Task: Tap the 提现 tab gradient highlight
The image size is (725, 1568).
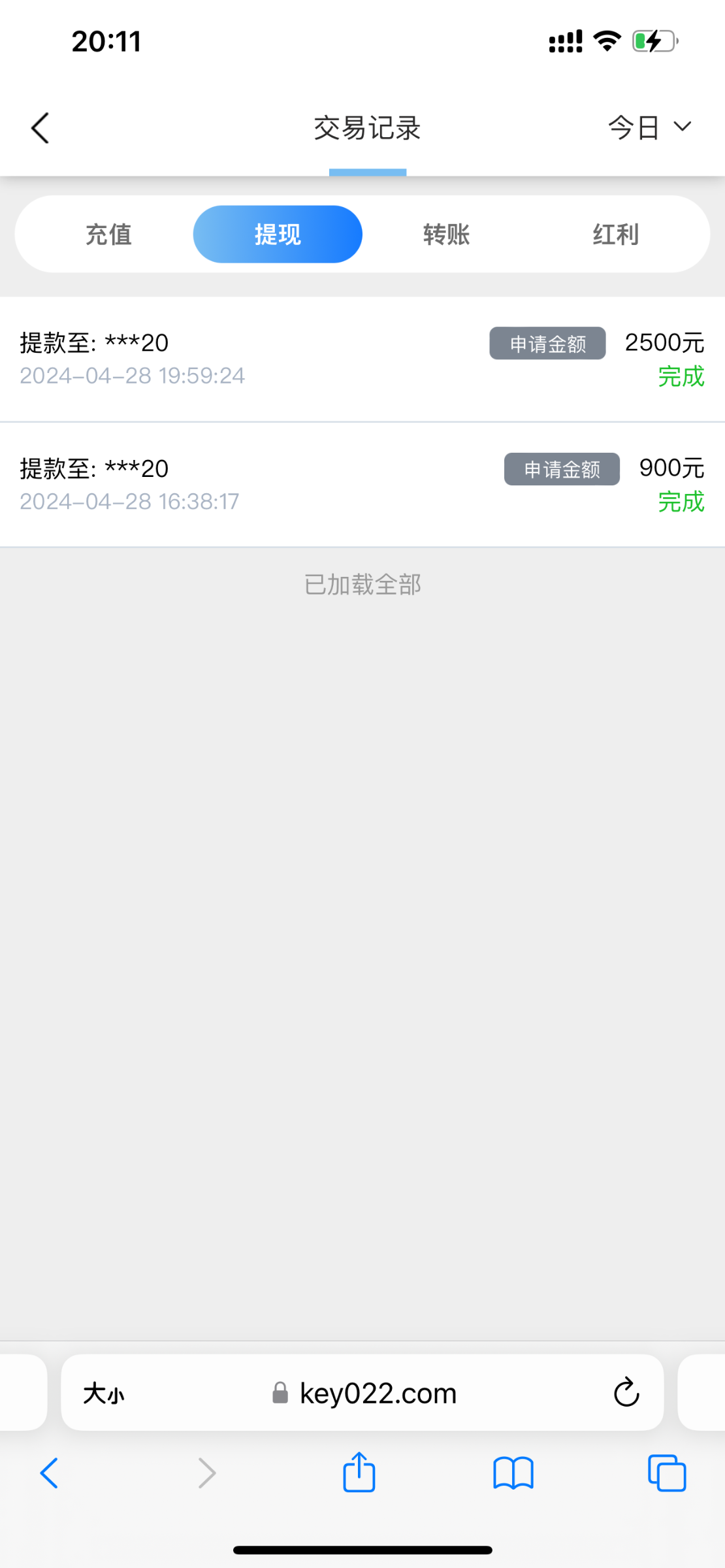Action: (x=277, y=234)
